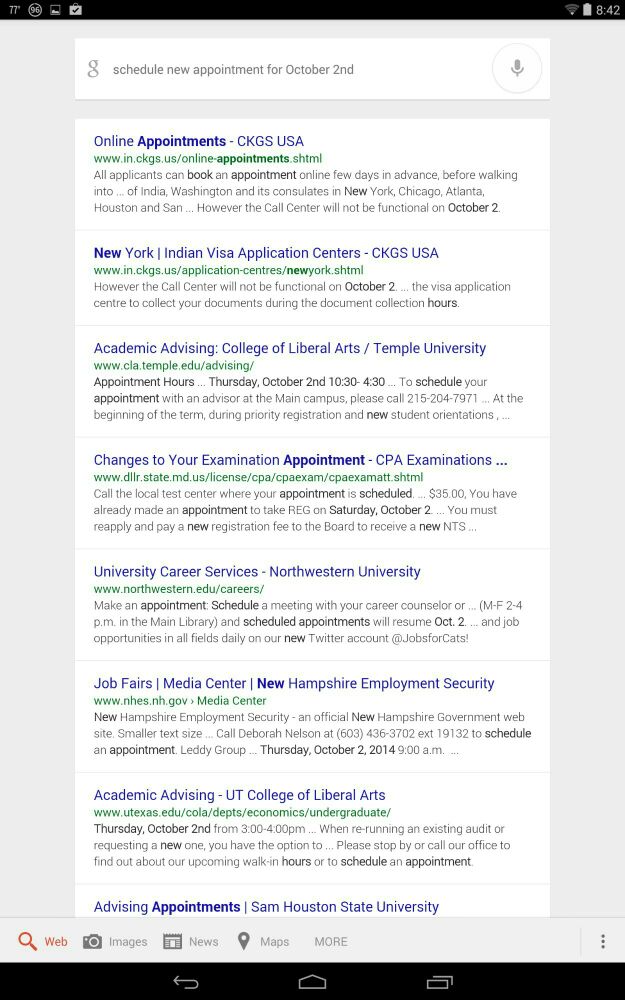This screenshot has width=625, height=1000.
Task: Switch to the Images tab
Action: click(115, 941)
